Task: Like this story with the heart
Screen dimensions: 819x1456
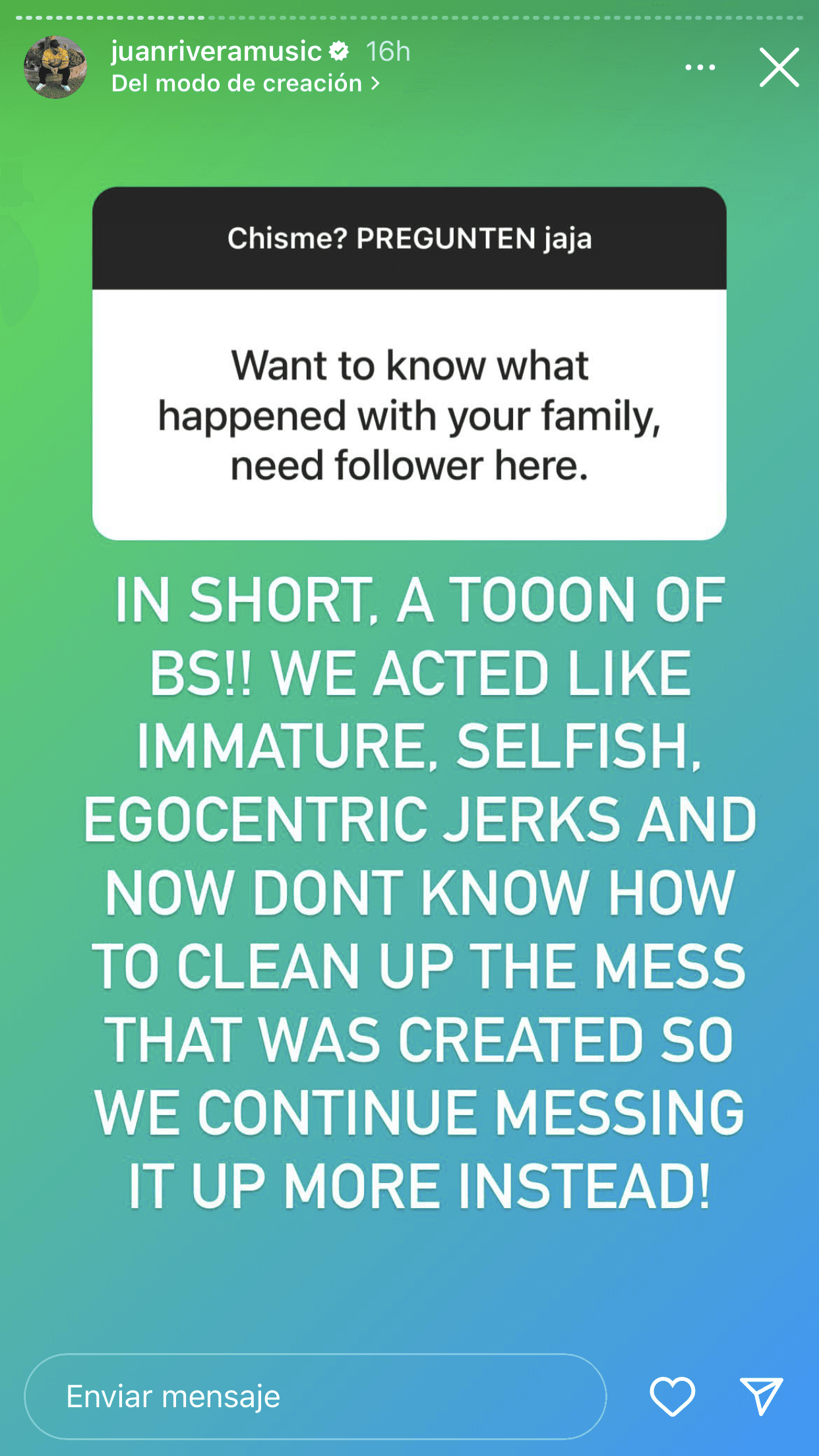Action: coord(672,1396)
